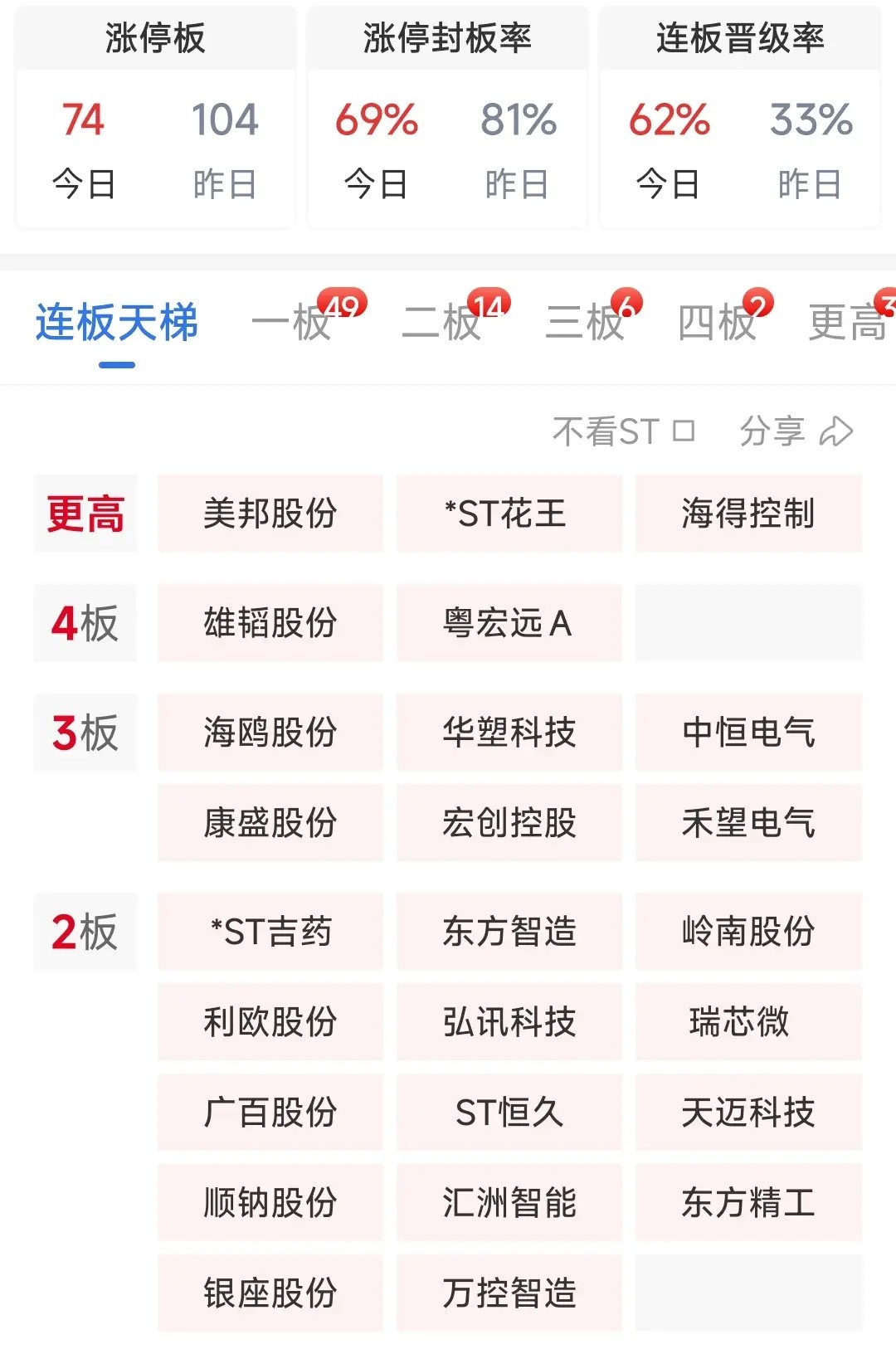Screen dimensions: 896x1354
Task: Tap stock 粤宏远A
Action: 509,623
